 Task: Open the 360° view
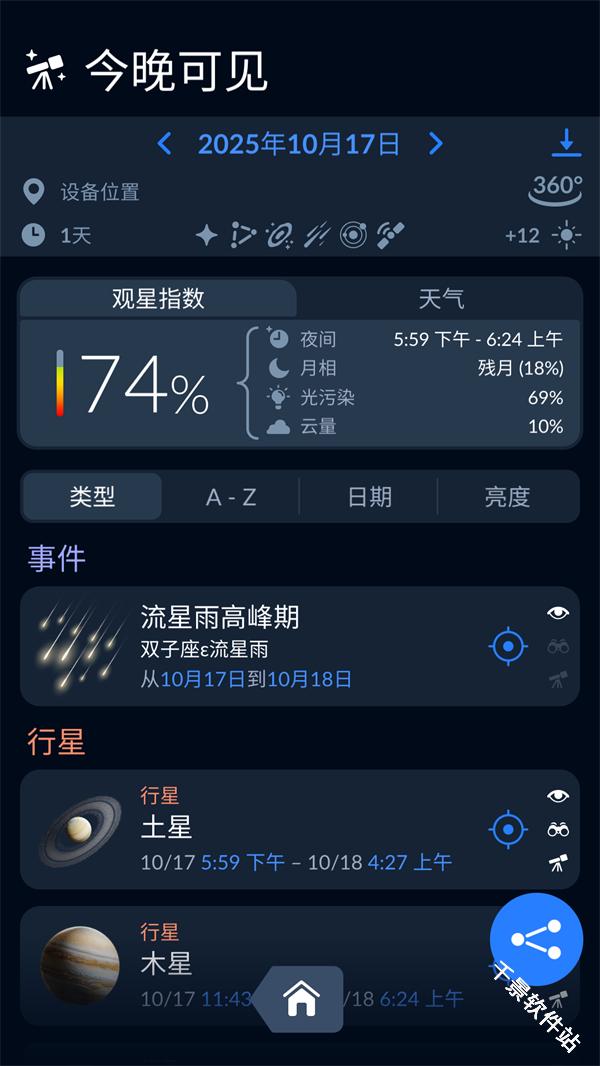click(x=556, y=188)
